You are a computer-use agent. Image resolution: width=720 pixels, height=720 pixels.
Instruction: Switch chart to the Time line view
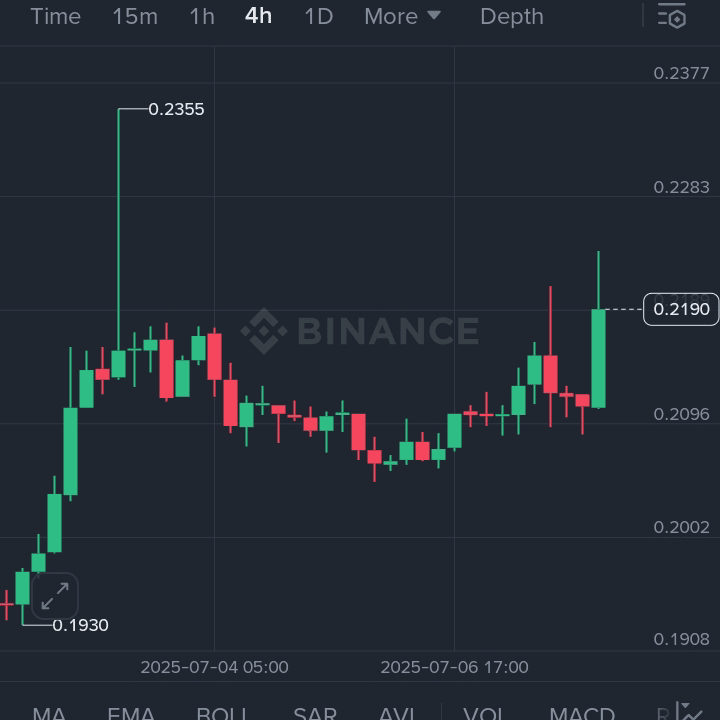pyautogui.click(x=55, y=16)
